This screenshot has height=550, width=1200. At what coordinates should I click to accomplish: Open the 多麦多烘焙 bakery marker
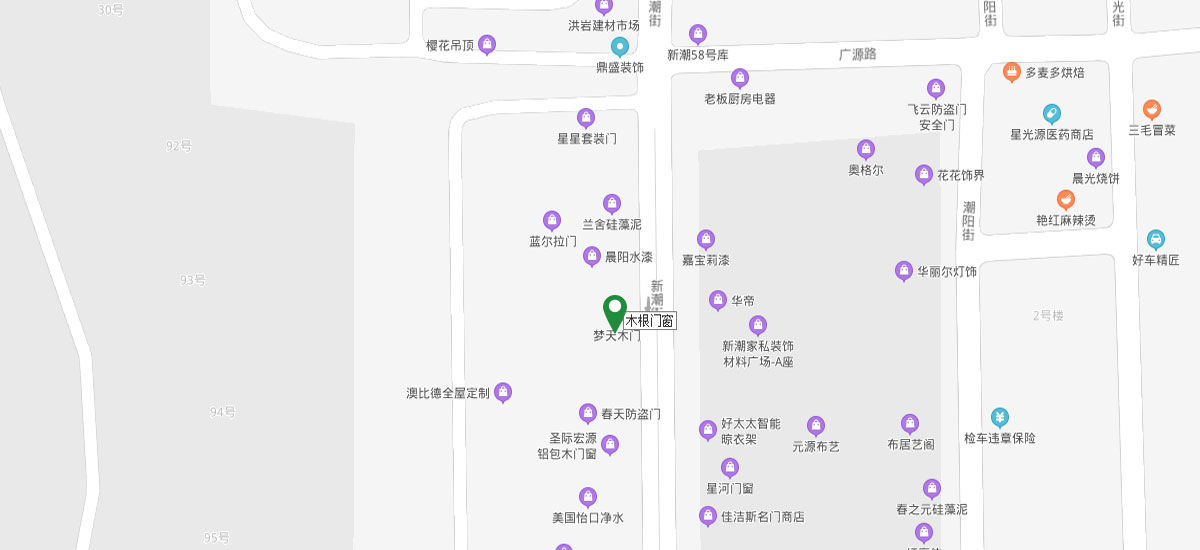coord(1011,72)
